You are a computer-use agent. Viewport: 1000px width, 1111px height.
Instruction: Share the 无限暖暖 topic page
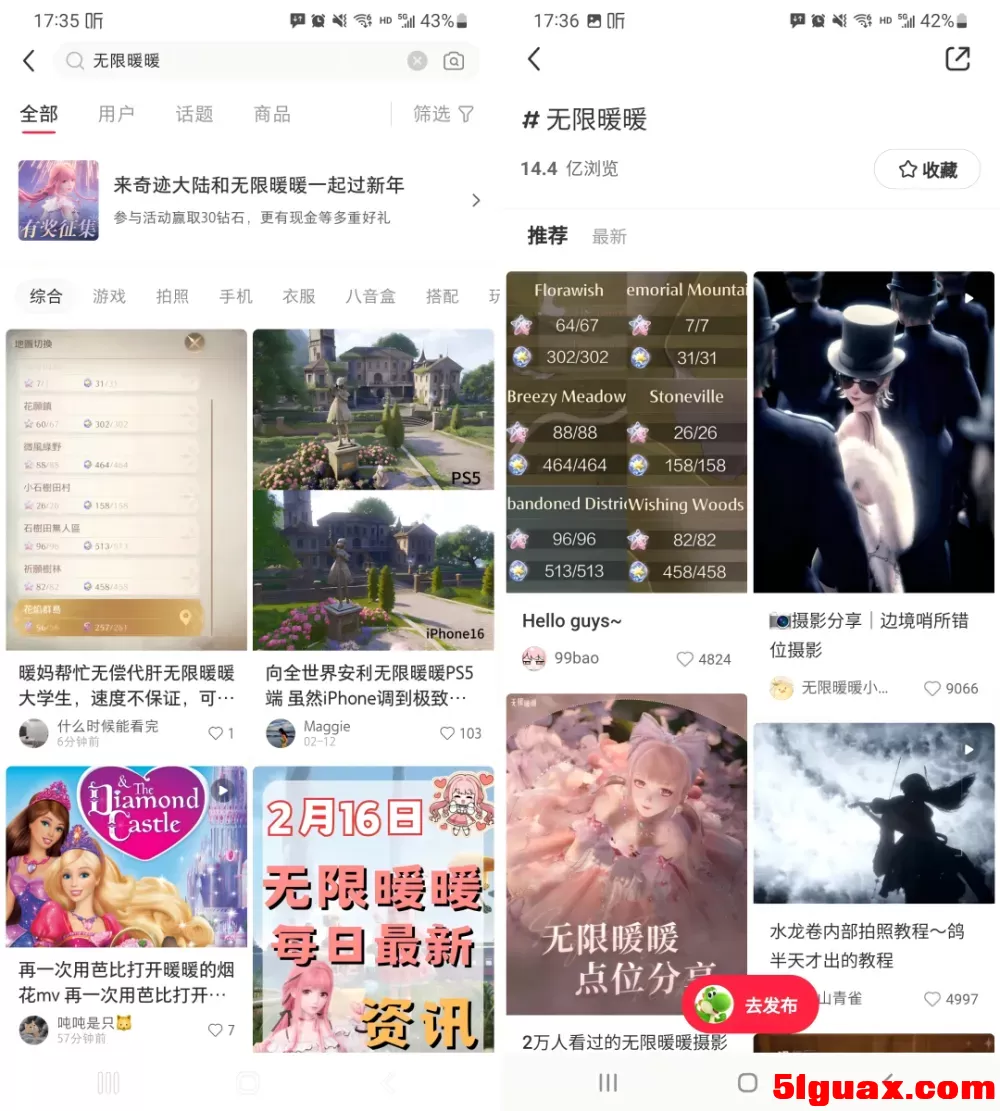coord(957,59)
